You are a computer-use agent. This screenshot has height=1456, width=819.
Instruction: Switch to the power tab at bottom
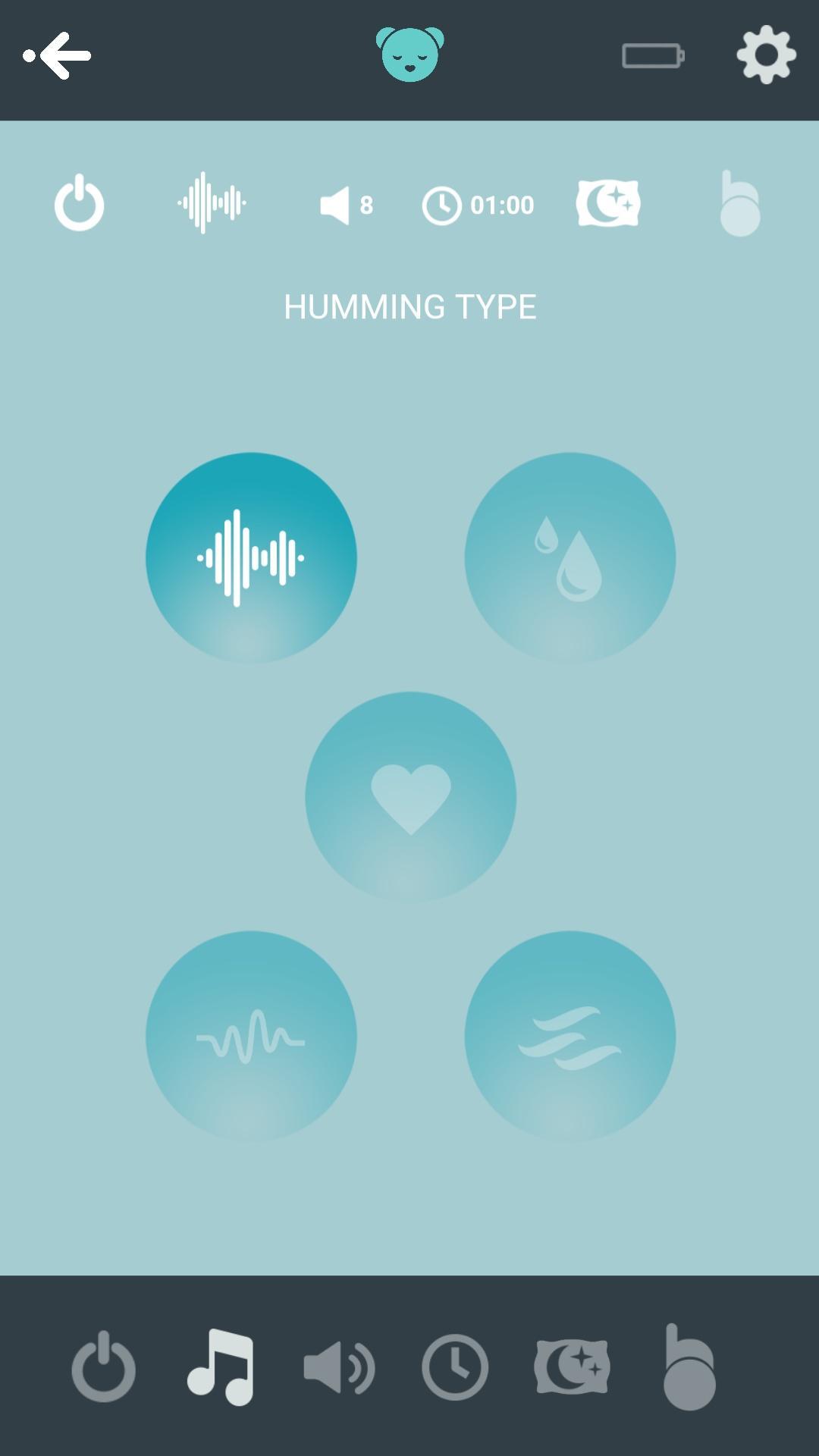104,1367
